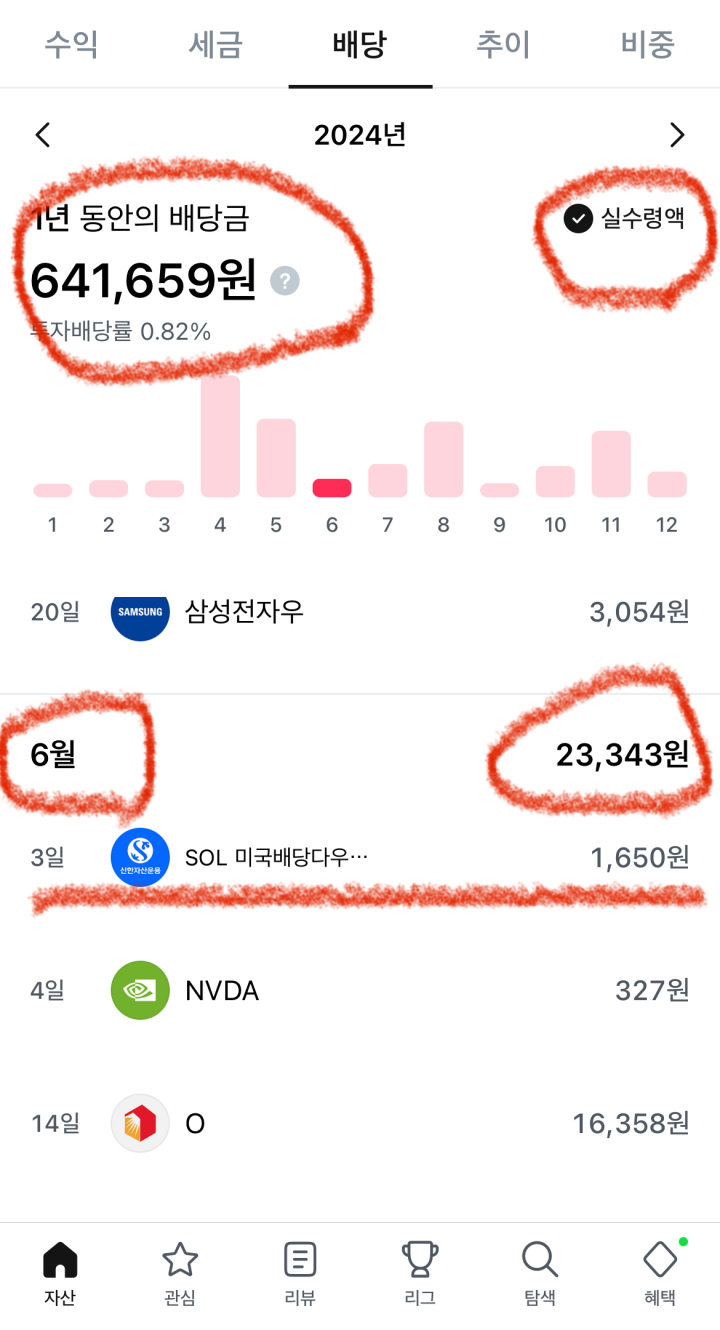Open the SOL 미국배당다우 dividend row
The width and height of the screenshot is (720, 1330).
tap(360, 857)
